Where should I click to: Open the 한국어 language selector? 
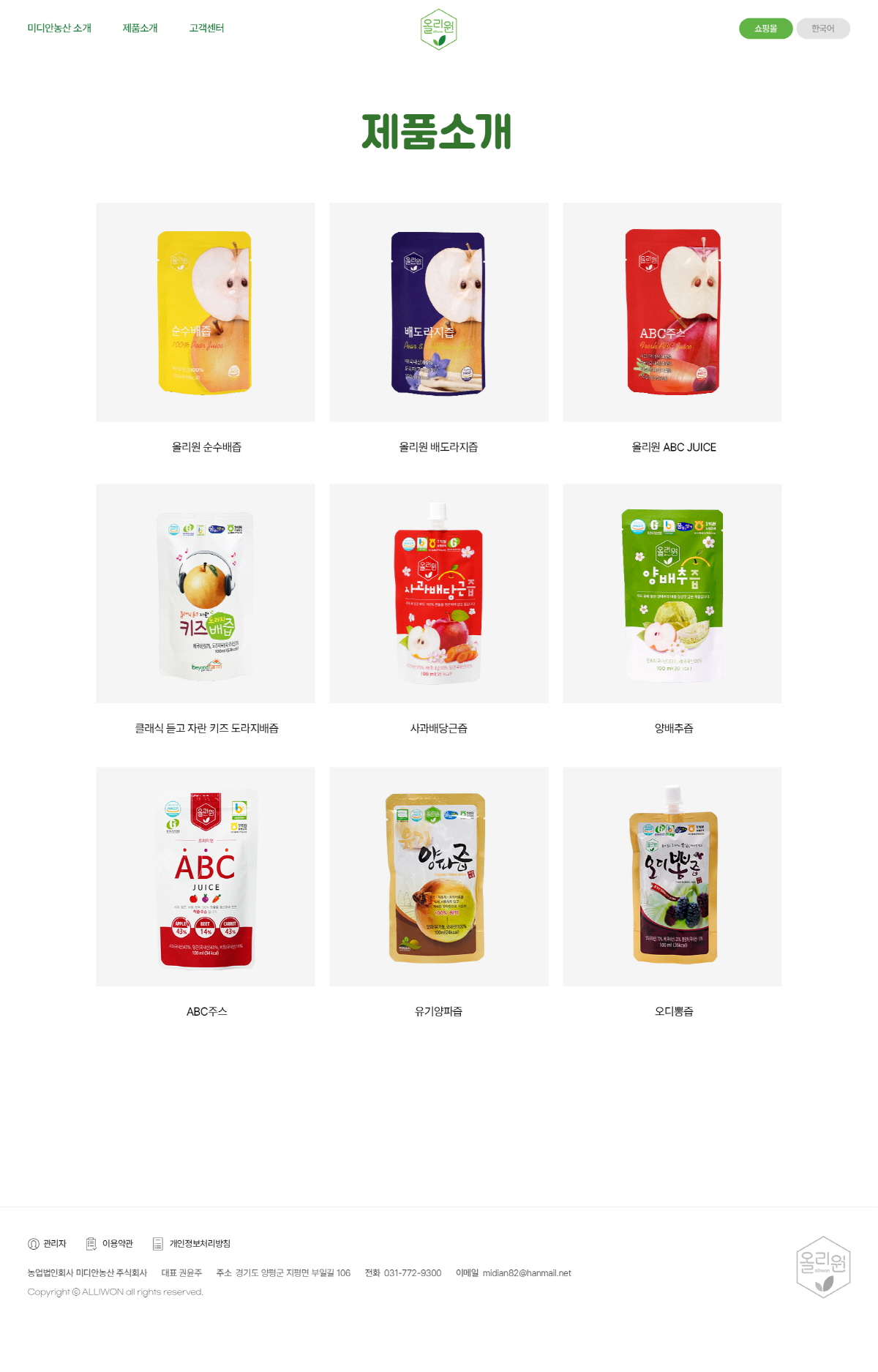822,29
